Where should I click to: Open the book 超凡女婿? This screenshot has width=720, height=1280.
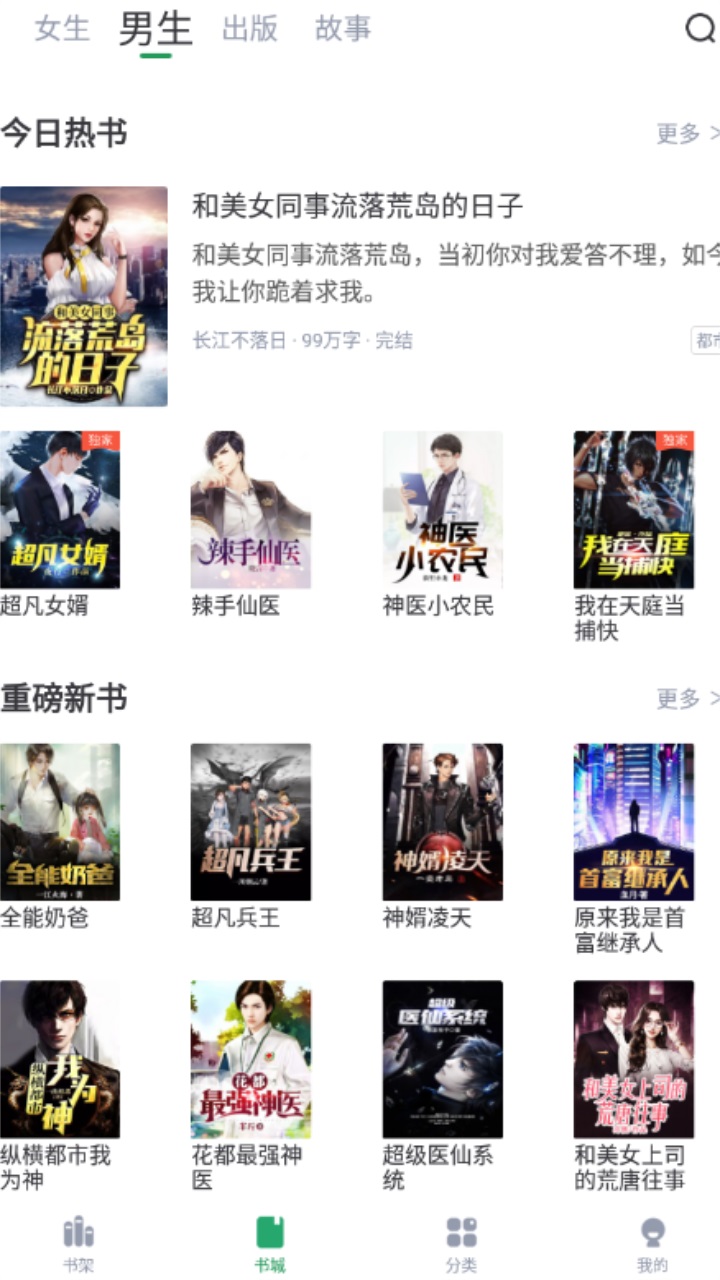point(60,510)
